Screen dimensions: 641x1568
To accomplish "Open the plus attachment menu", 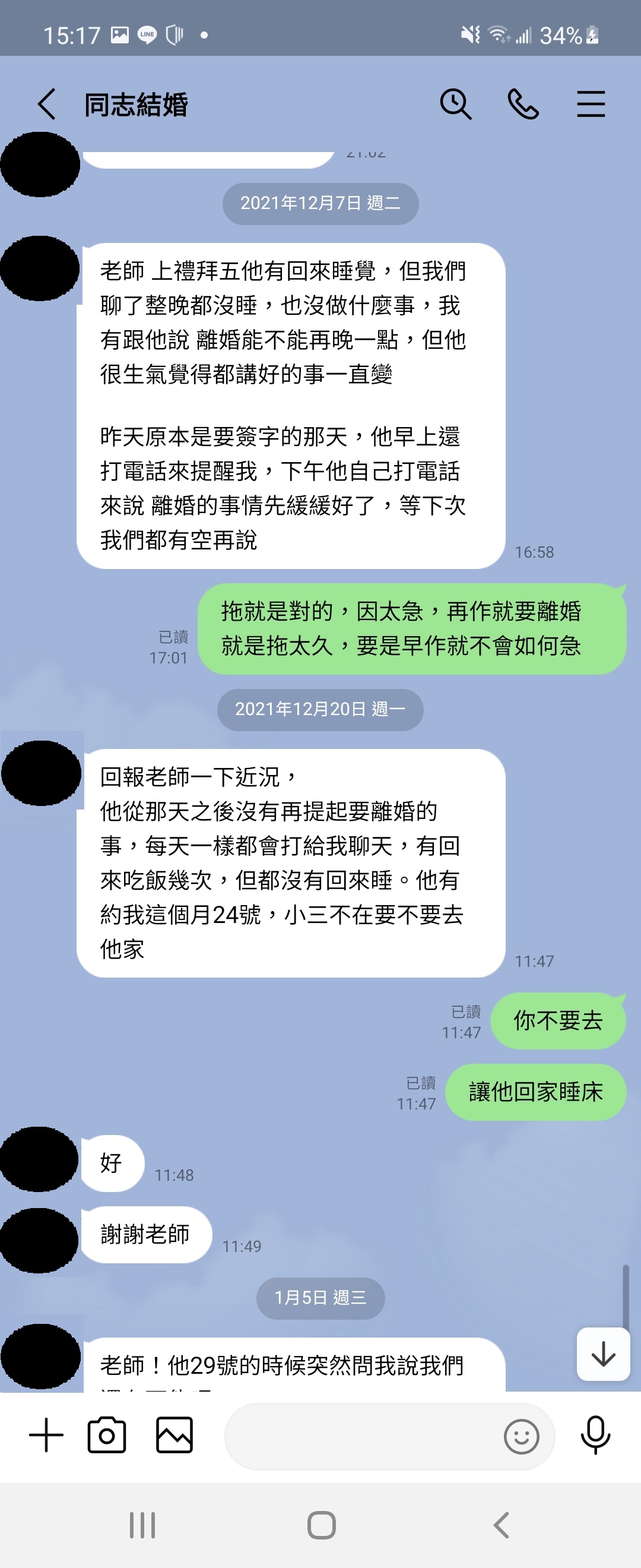I will point(46,1436).
